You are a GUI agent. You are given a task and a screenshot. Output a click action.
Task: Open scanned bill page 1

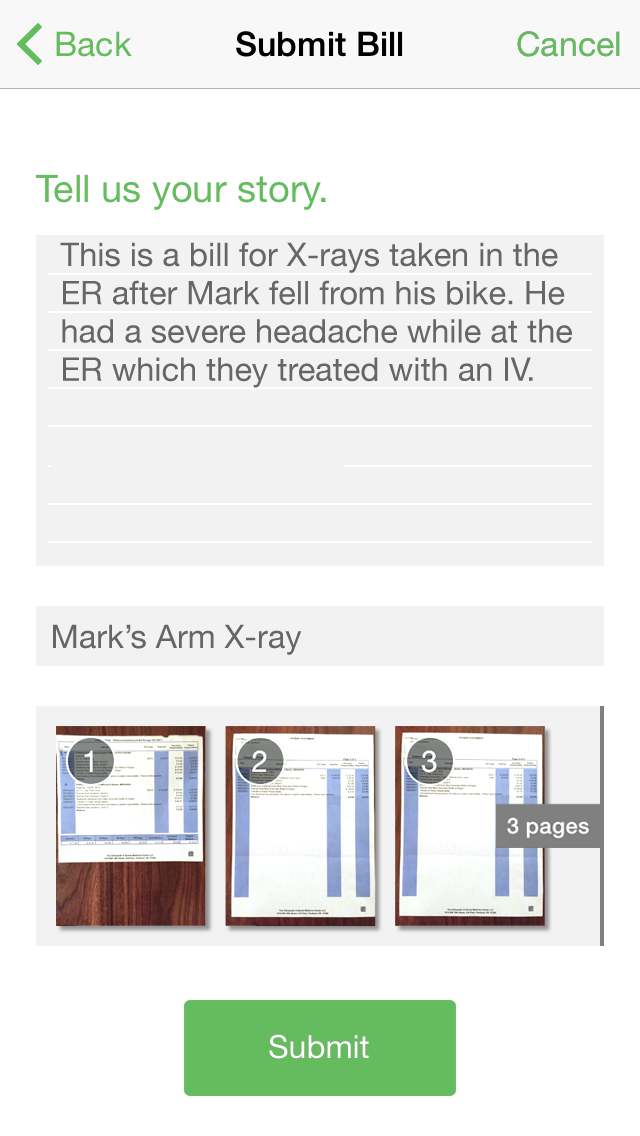(131, 826)
